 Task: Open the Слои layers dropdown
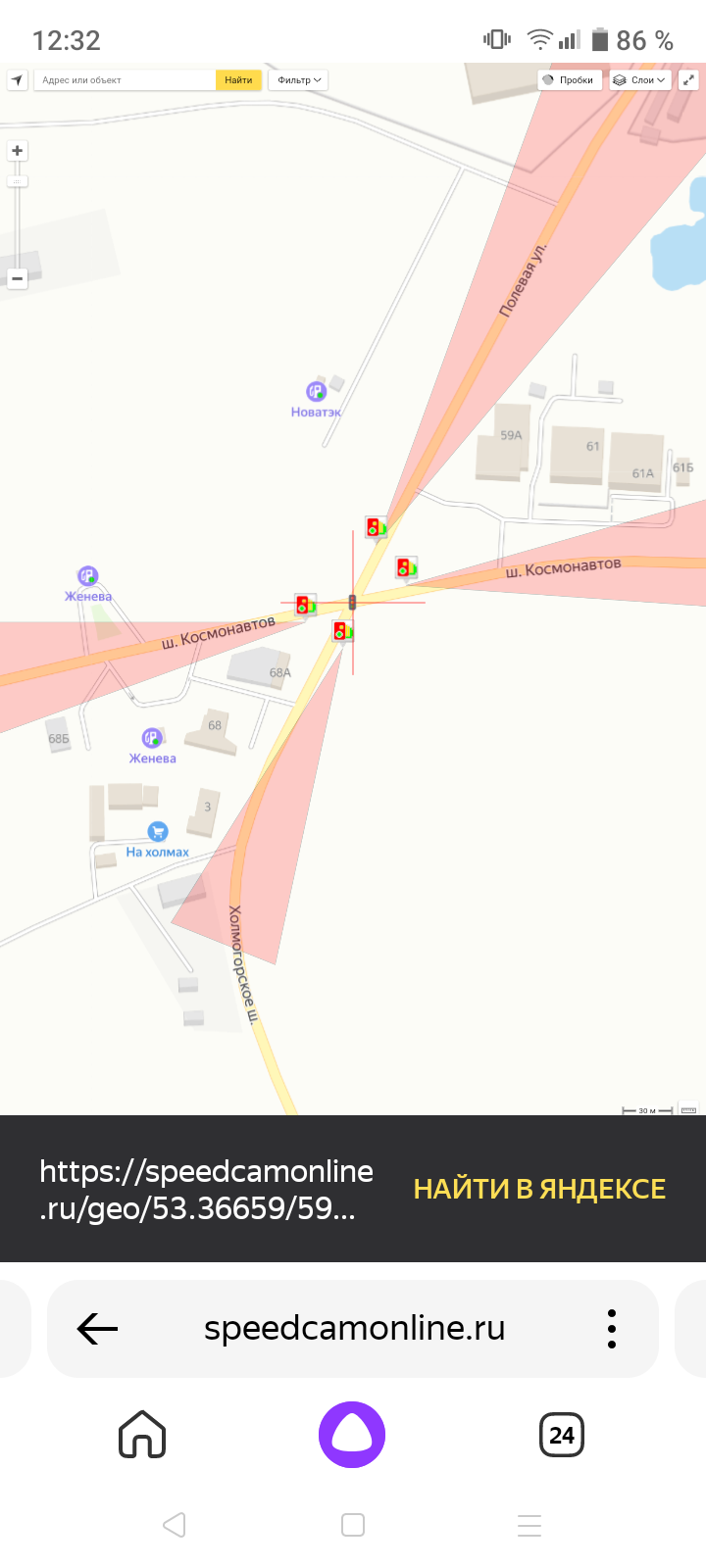[639, 80]
